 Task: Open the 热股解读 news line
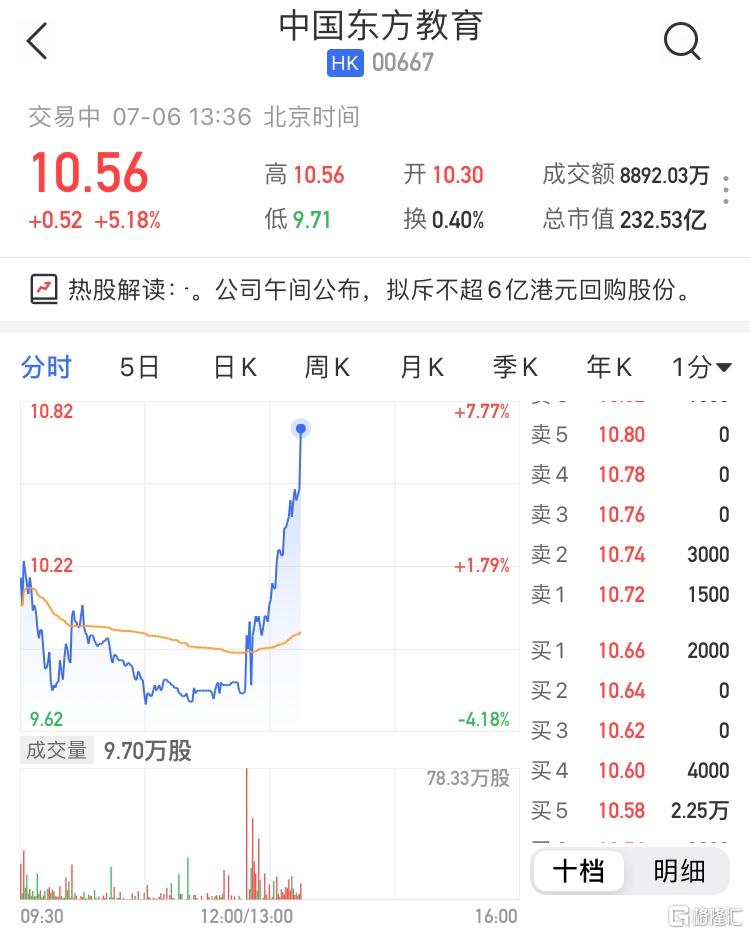tap(375, 291)
